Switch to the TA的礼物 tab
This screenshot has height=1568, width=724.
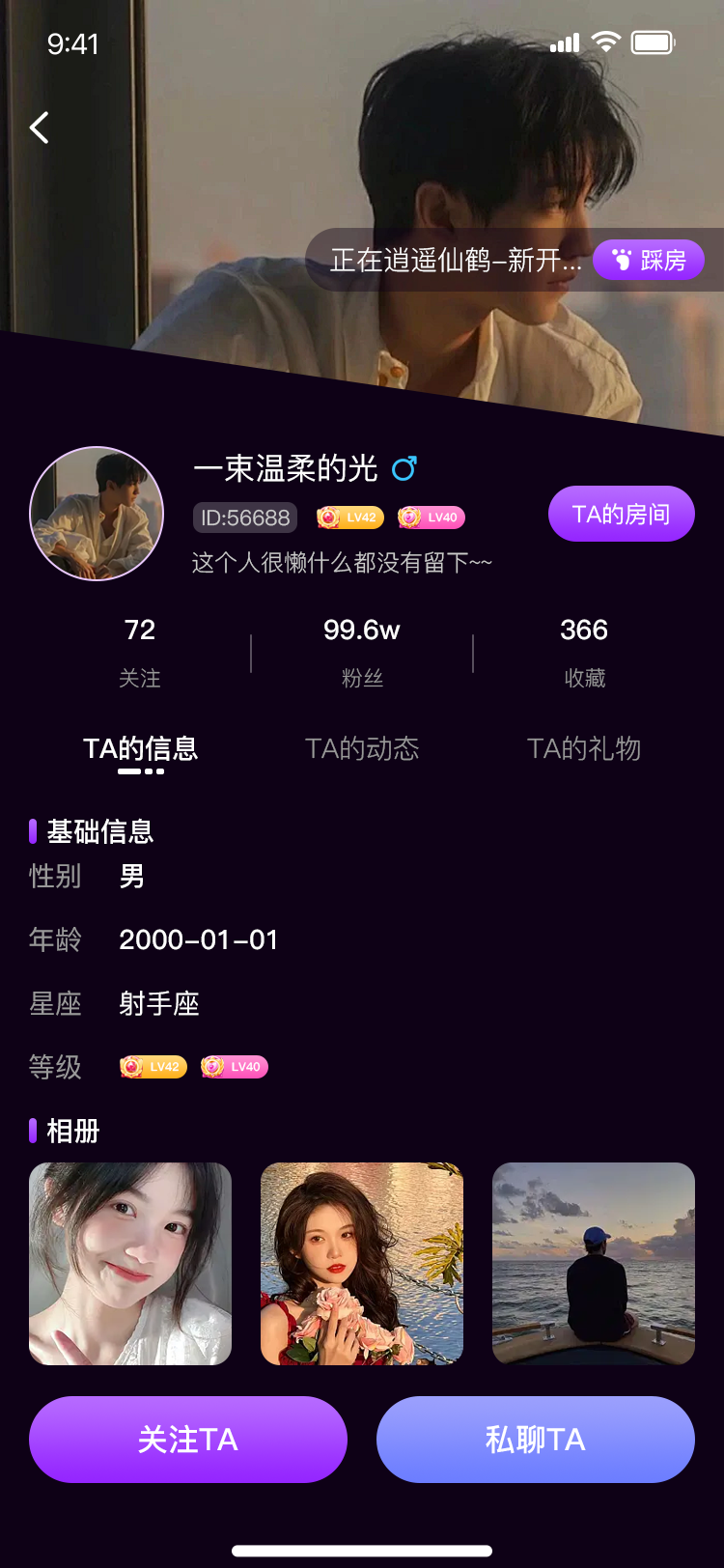[x=584, y=748]
